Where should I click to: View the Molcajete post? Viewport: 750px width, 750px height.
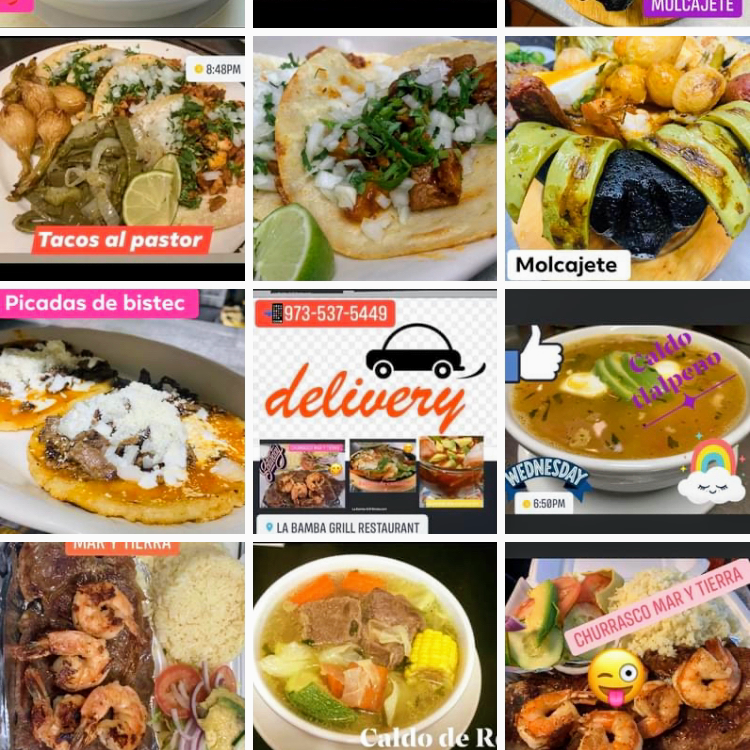(x=627, y=158)
